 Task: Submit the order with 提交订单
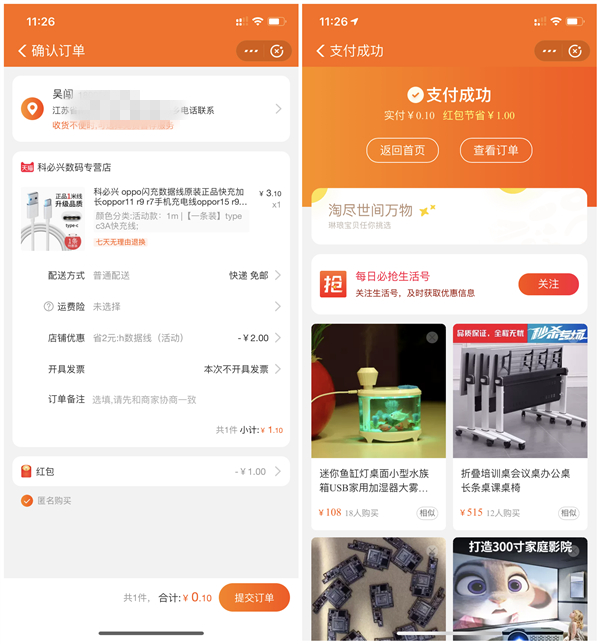click(254, 598)
